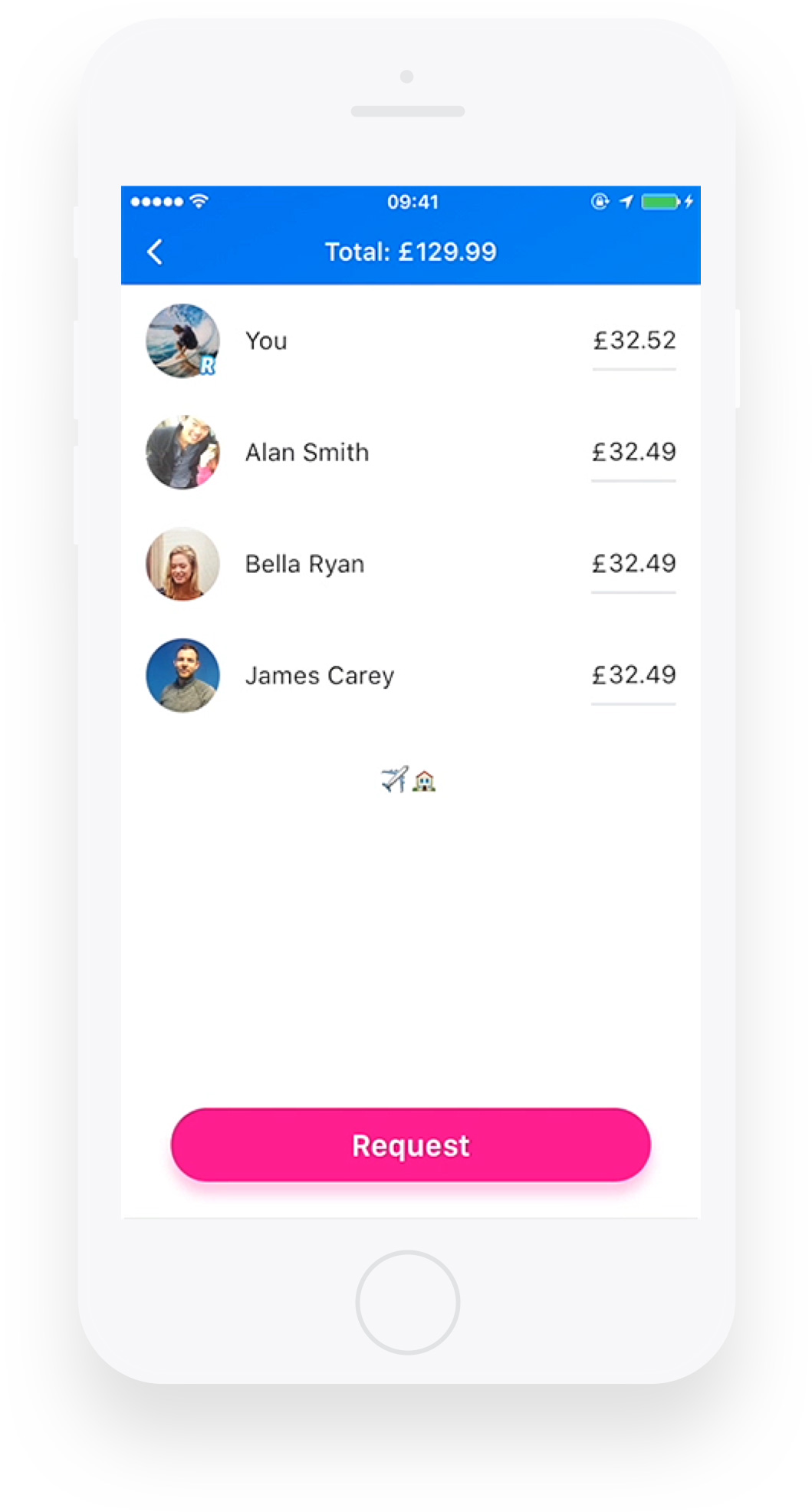Edit Alan Smith's amount field
This screenshot has height=1512, width=812.
point(633,452)
